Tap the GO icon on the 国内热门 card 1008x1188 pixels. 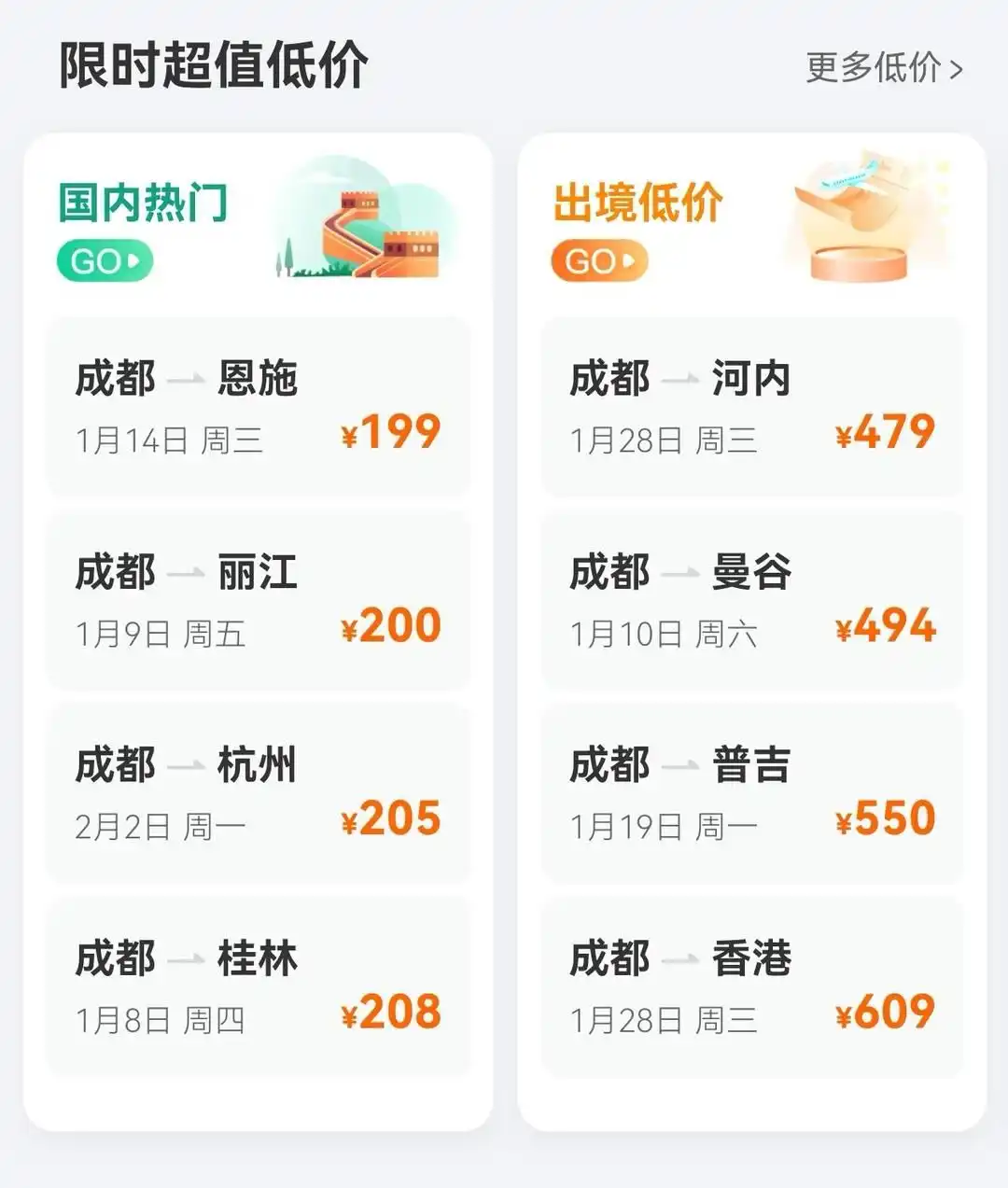[x=105, y=260]
